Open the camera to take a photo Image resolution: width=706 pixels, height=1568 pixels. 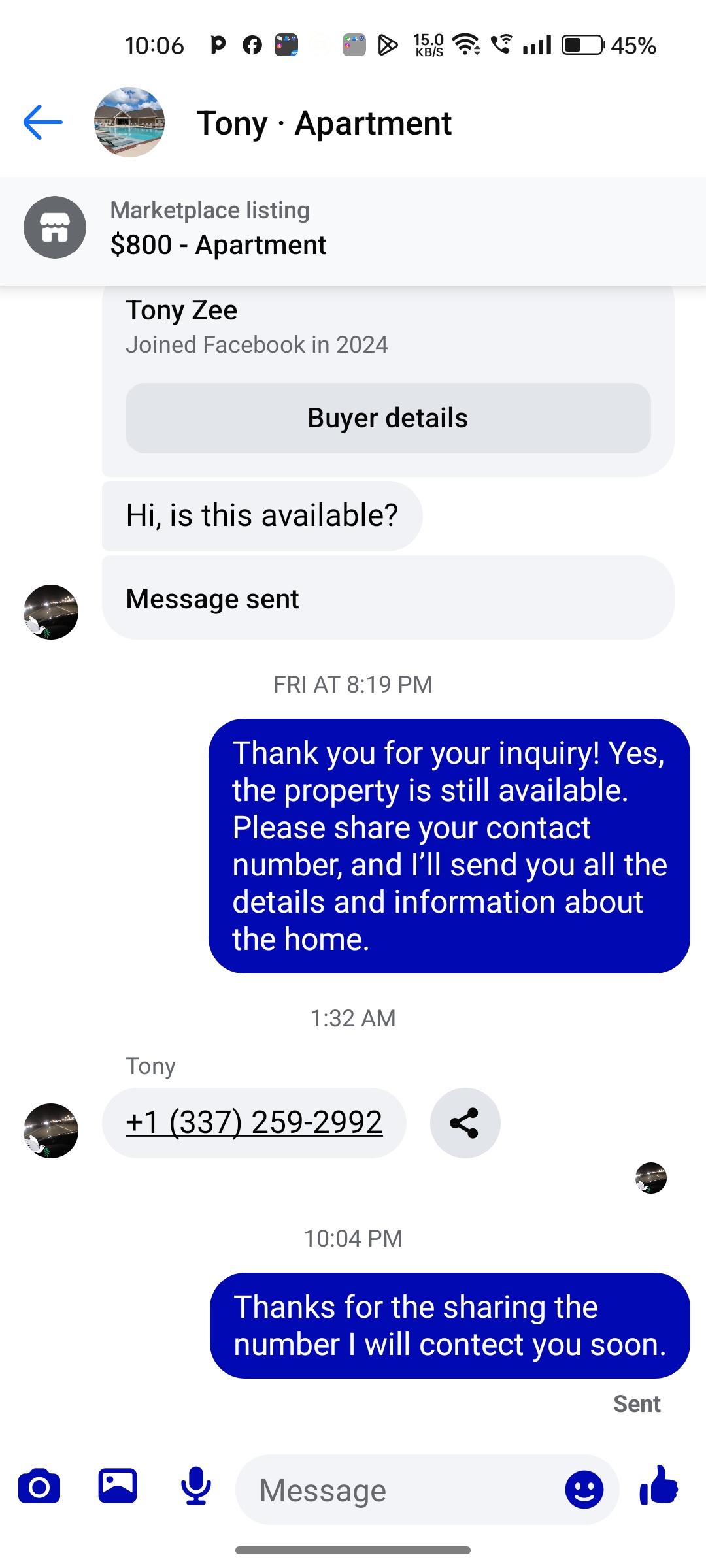pos(39,1487)
